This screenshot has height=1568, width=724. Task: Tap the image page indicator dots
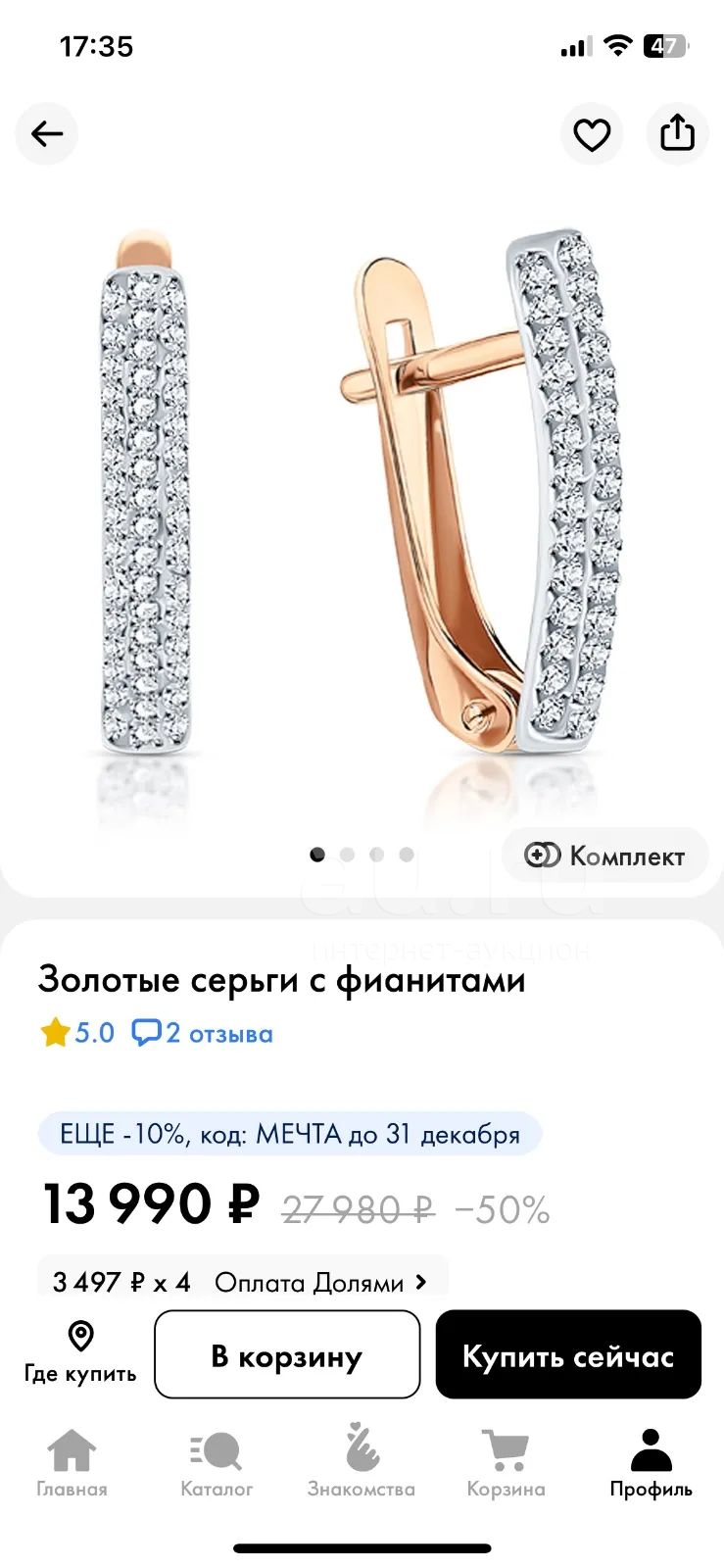tap(362, 855)
